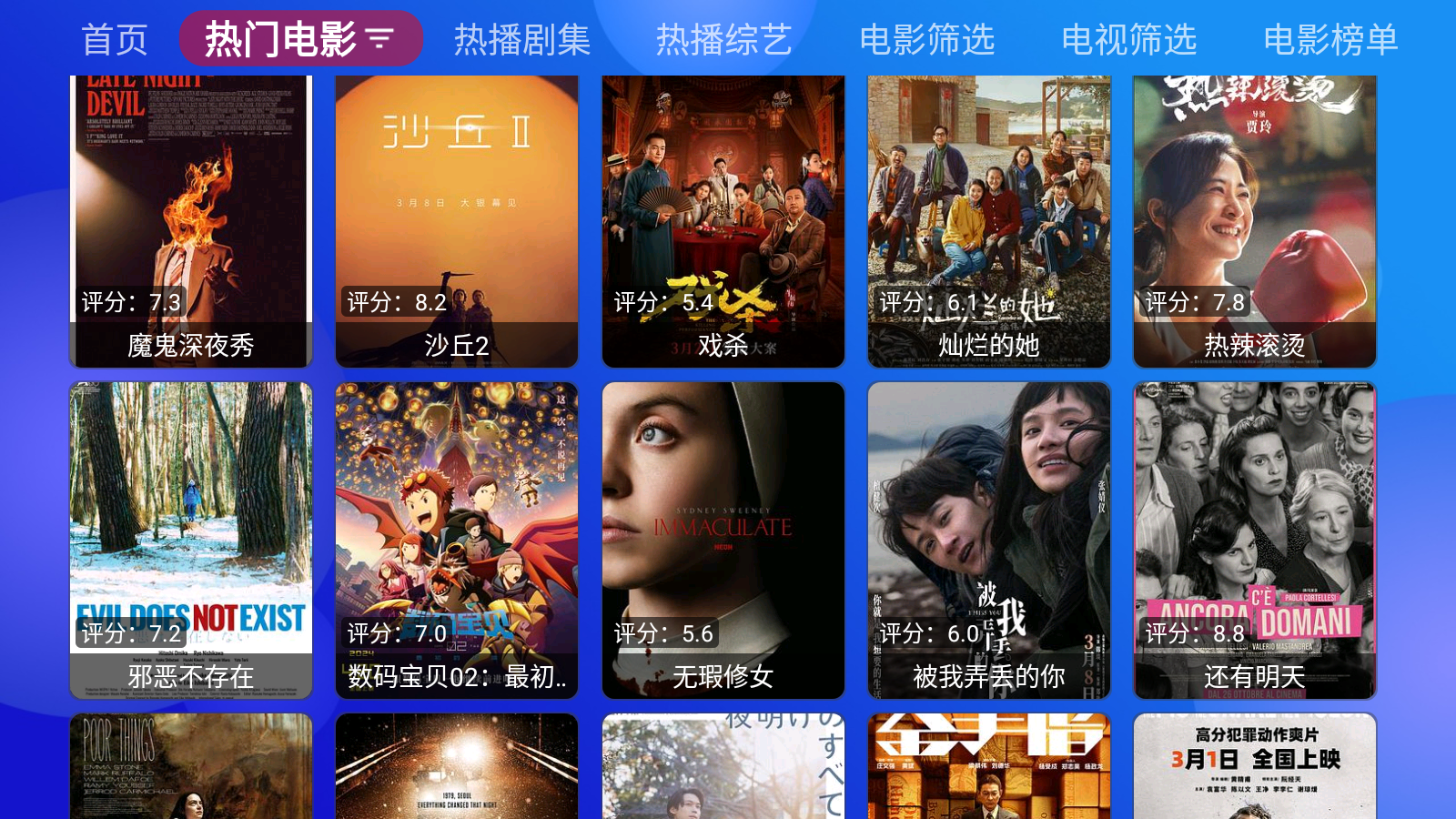View details for 灿烂的她

tap(989, 221)
